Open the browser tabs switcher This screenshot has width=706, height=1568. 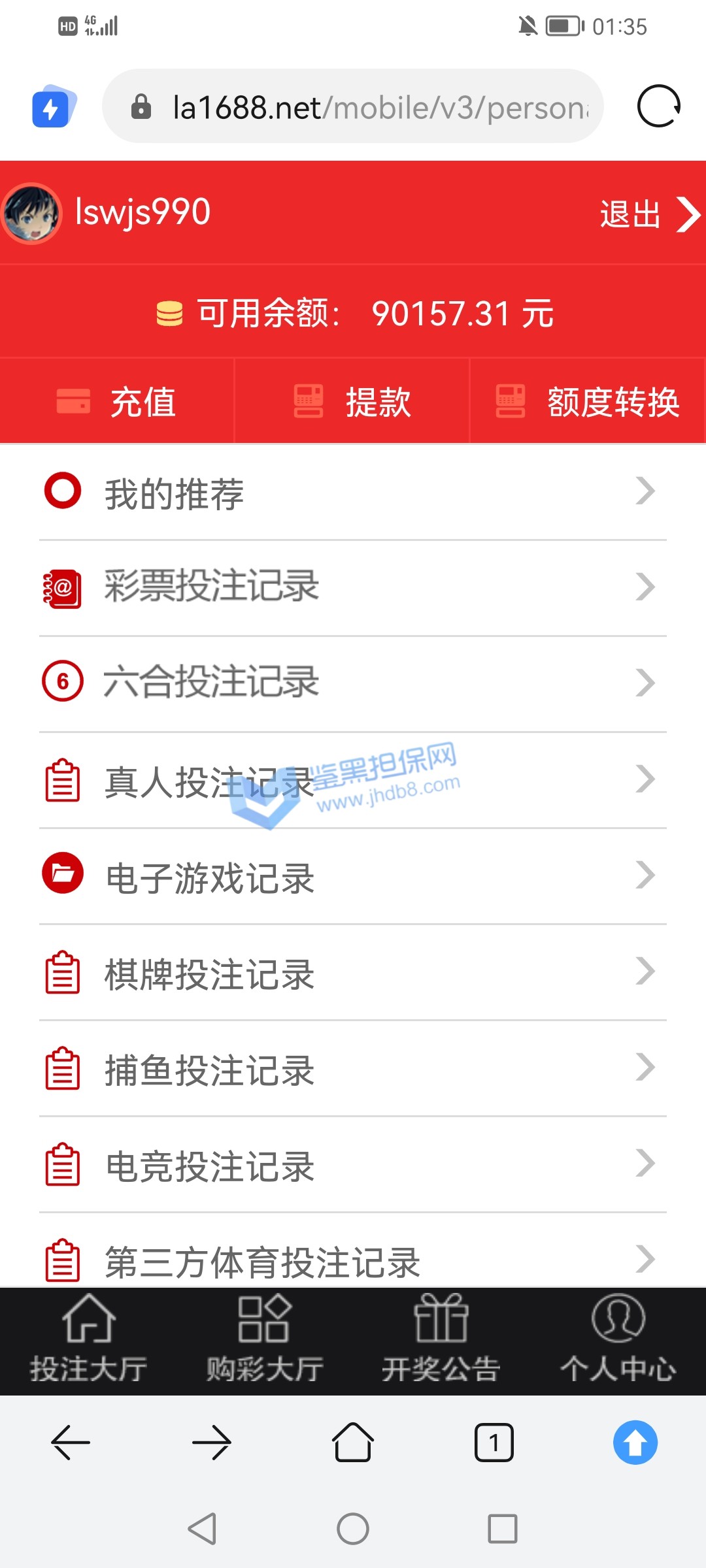(494, 1442)
